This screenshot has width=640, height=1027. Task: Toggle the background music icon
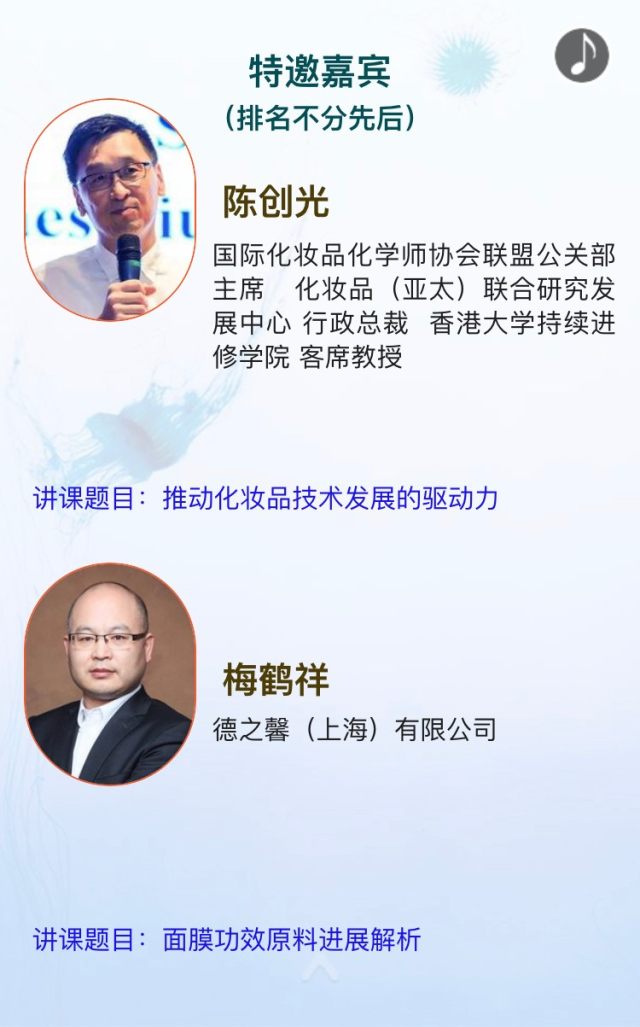click(582, 55)
